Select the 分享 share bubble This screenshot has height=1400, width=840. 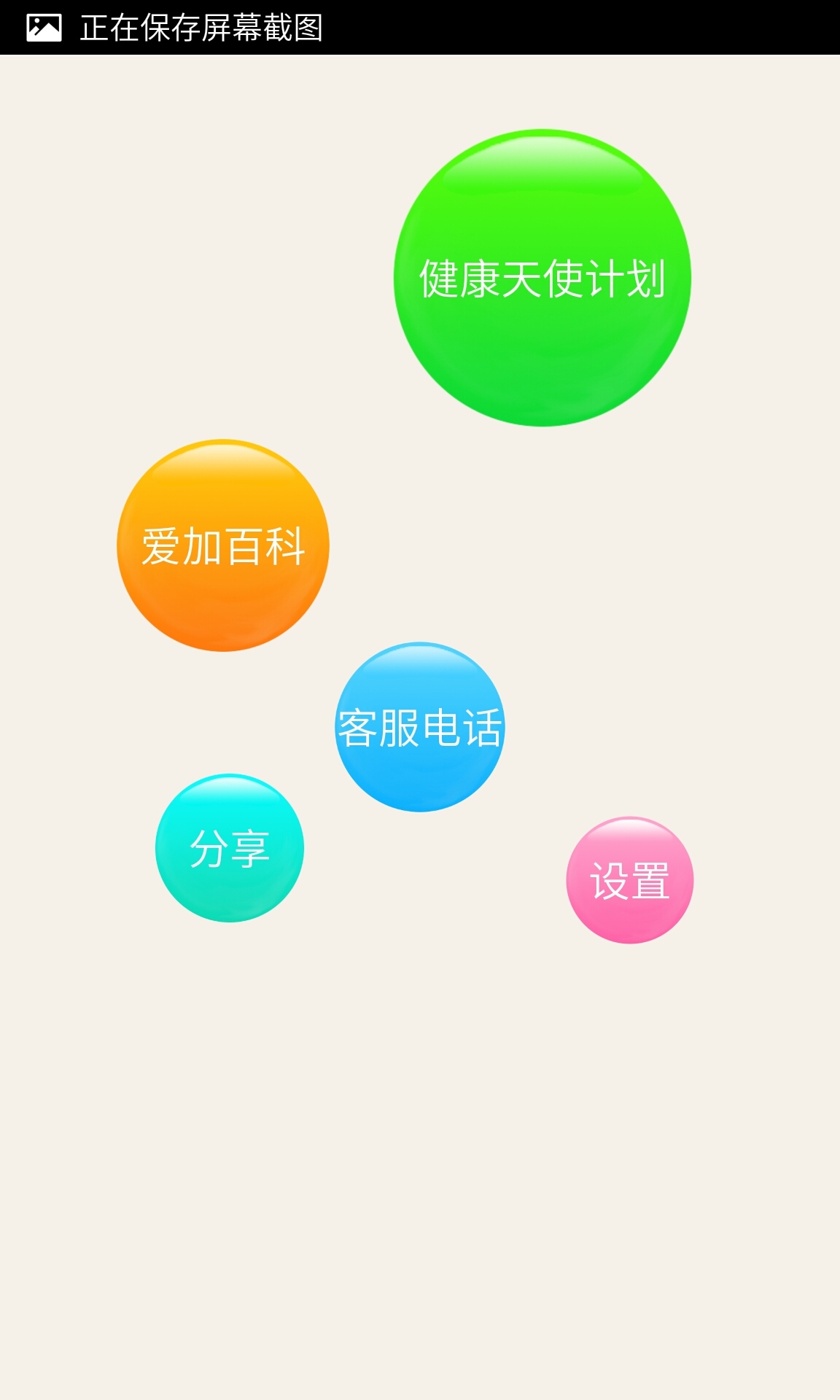[230, 848]
